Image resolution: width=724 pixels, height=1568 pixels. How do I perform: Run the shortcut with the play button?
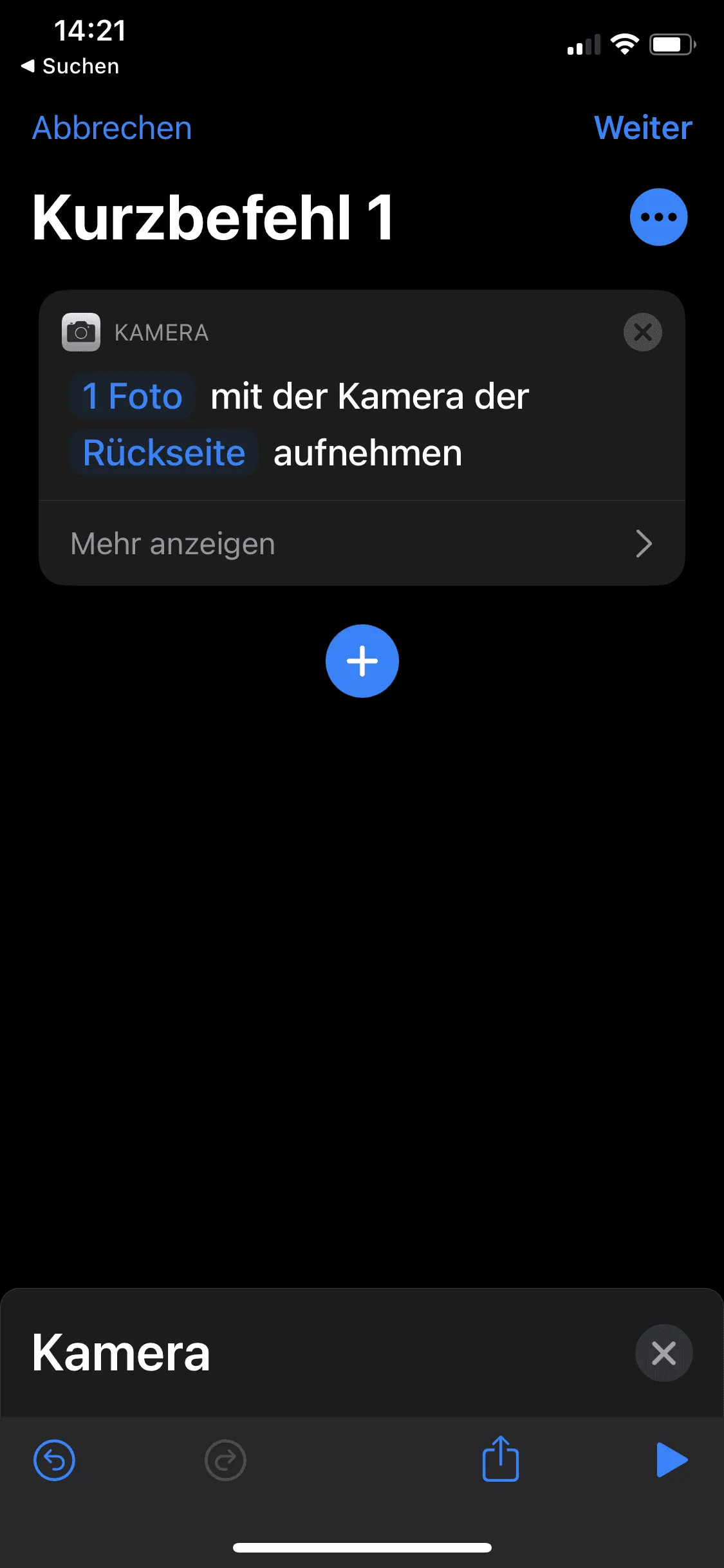[672, 1460]
